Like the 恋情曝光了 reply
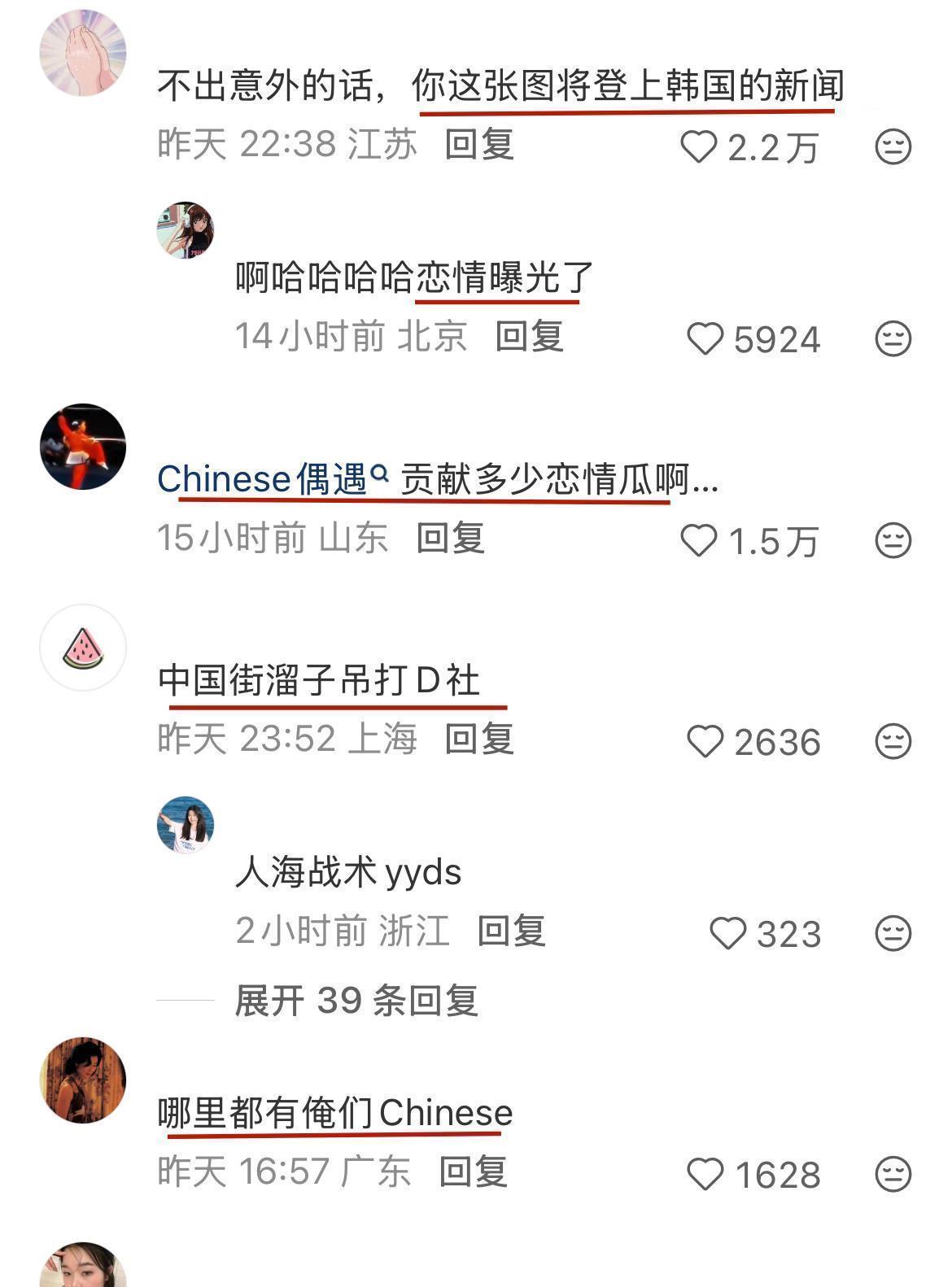Viewport: 952px width, 1287px height. pos(705,339)
